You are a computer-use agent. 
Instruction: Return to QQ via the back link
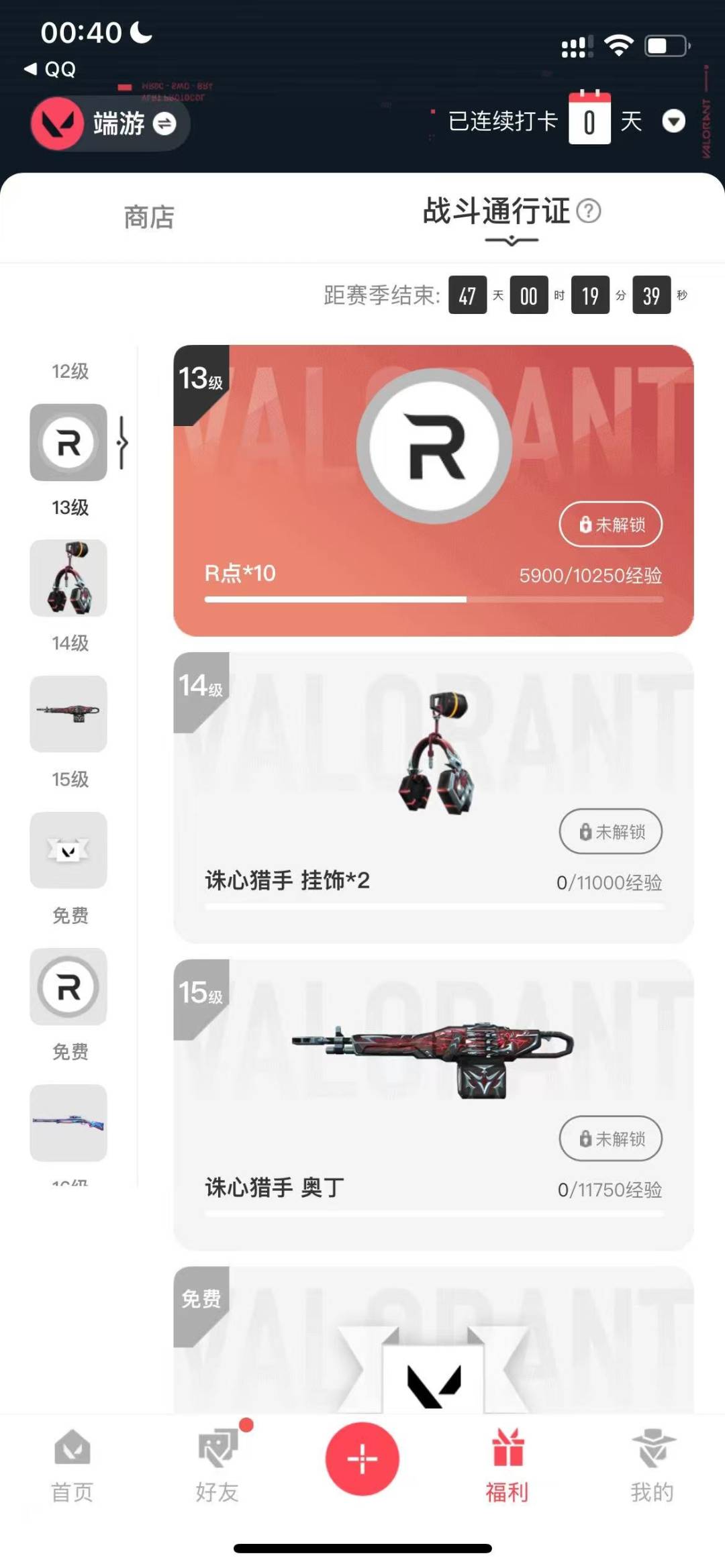click(51, 69)
